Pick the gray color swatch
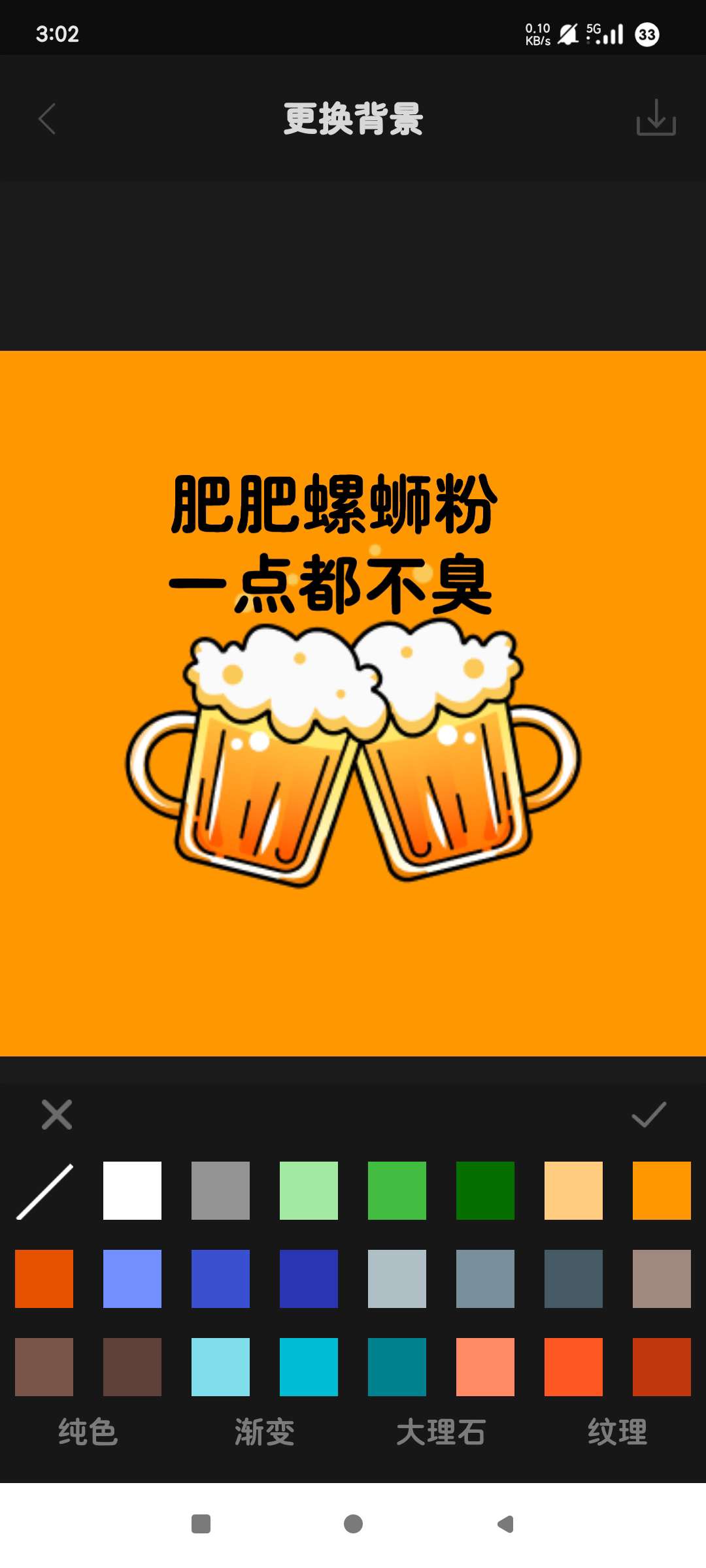Viewport: 706px width, 1568px height. click(x=220, y=1191)
